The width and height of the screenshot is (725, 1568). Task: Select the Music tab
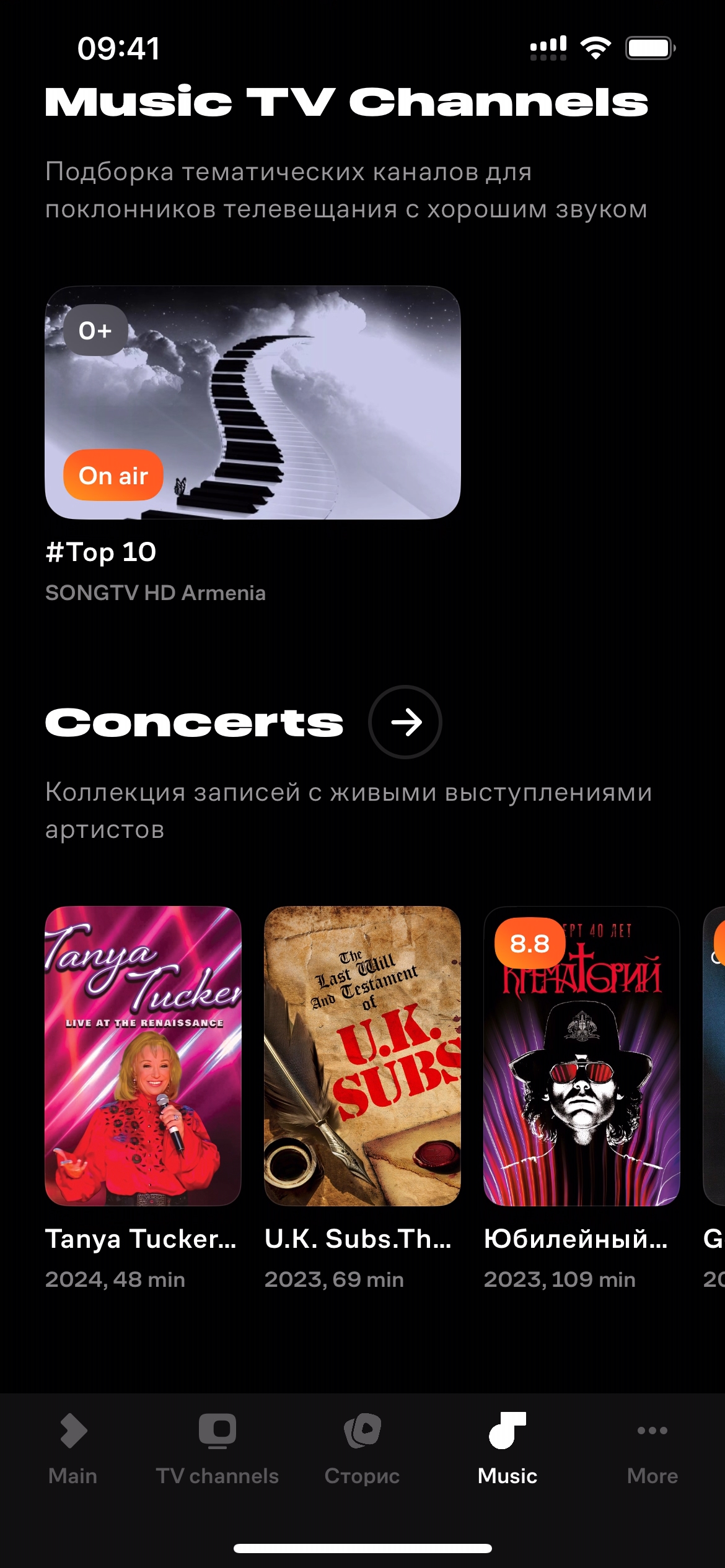[507, 1449]
